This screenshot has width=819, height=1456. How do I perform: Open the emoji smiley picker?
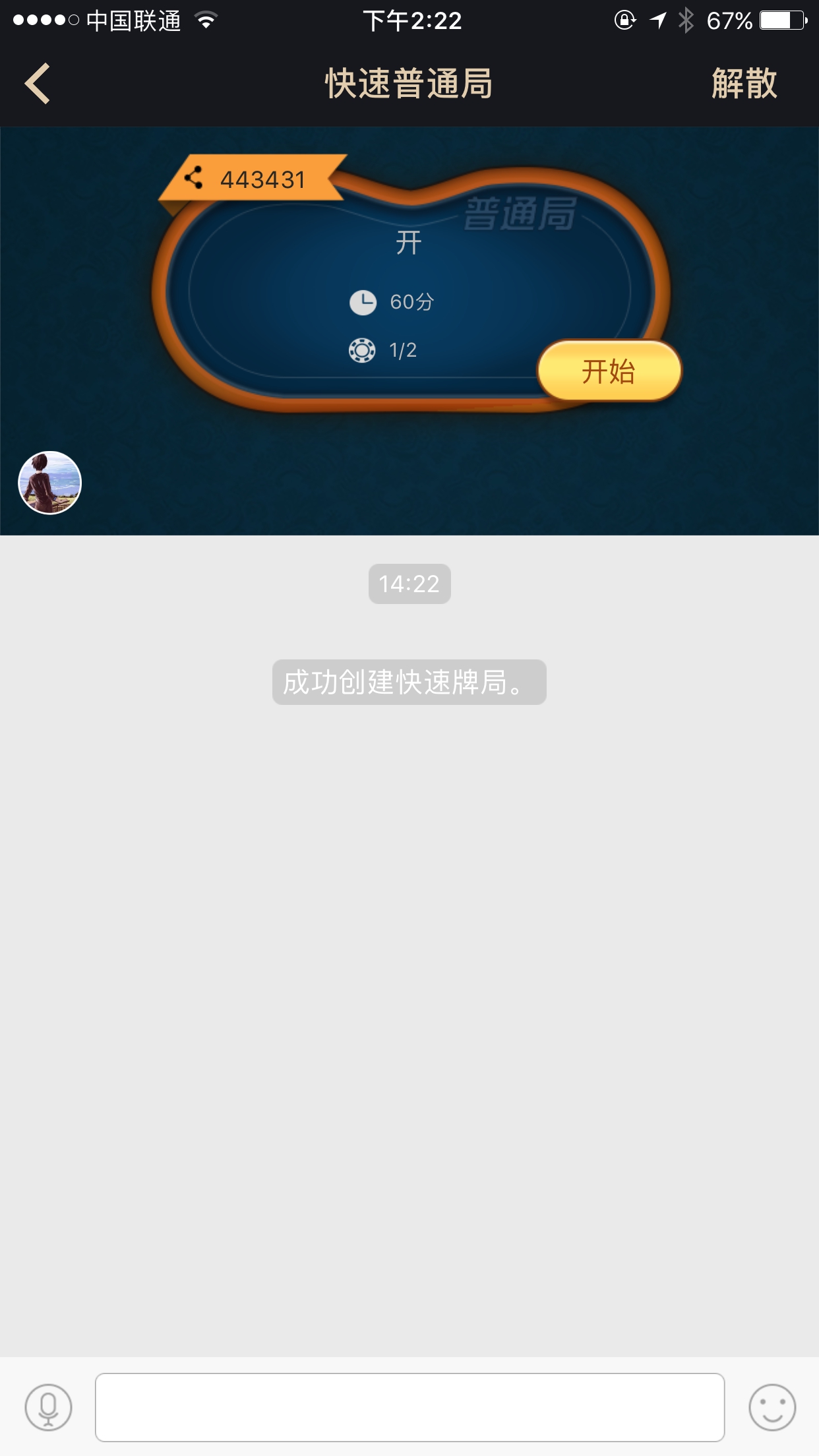coord(772,1407)
